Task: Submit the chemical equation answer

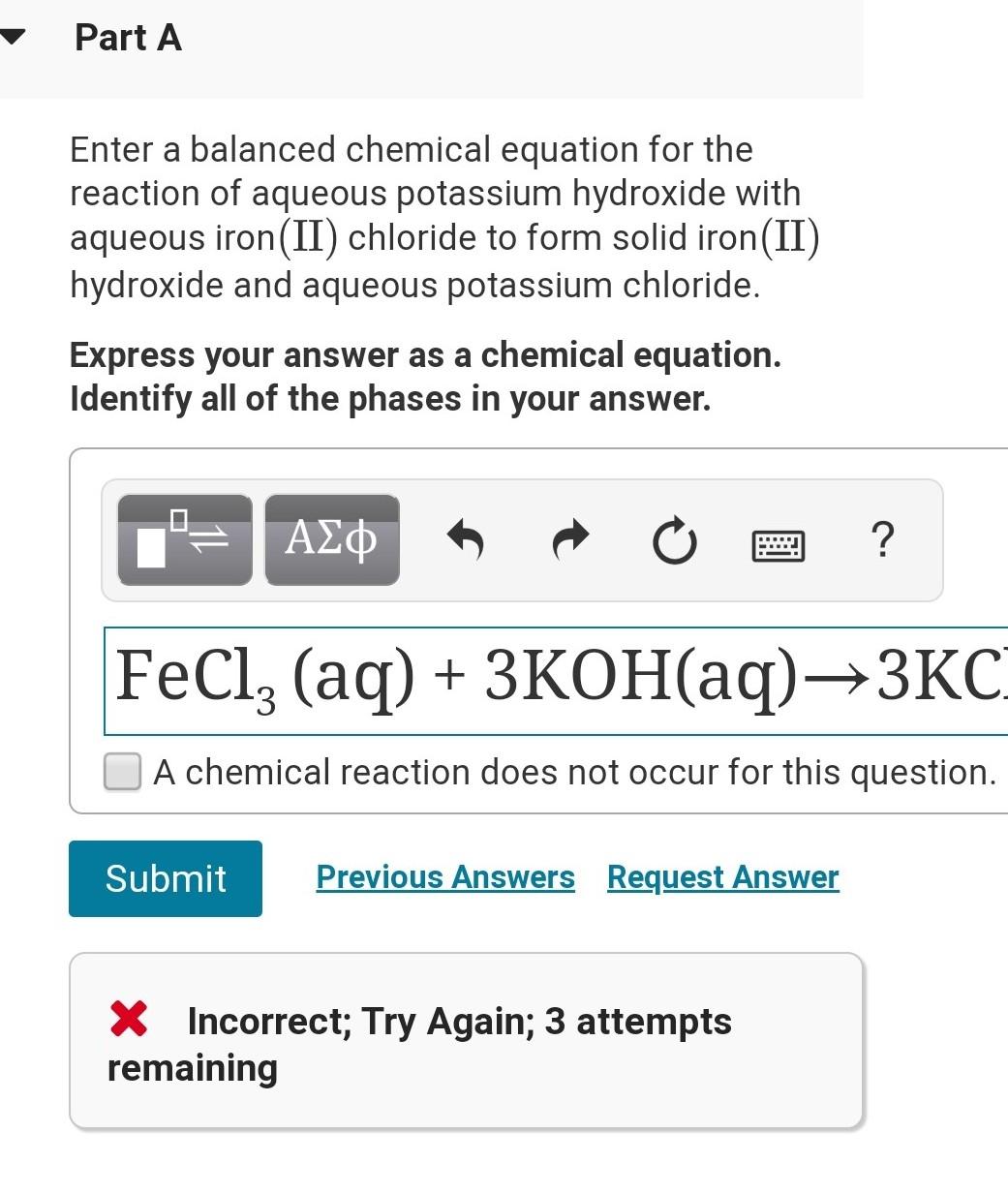Action: [166, 878]
